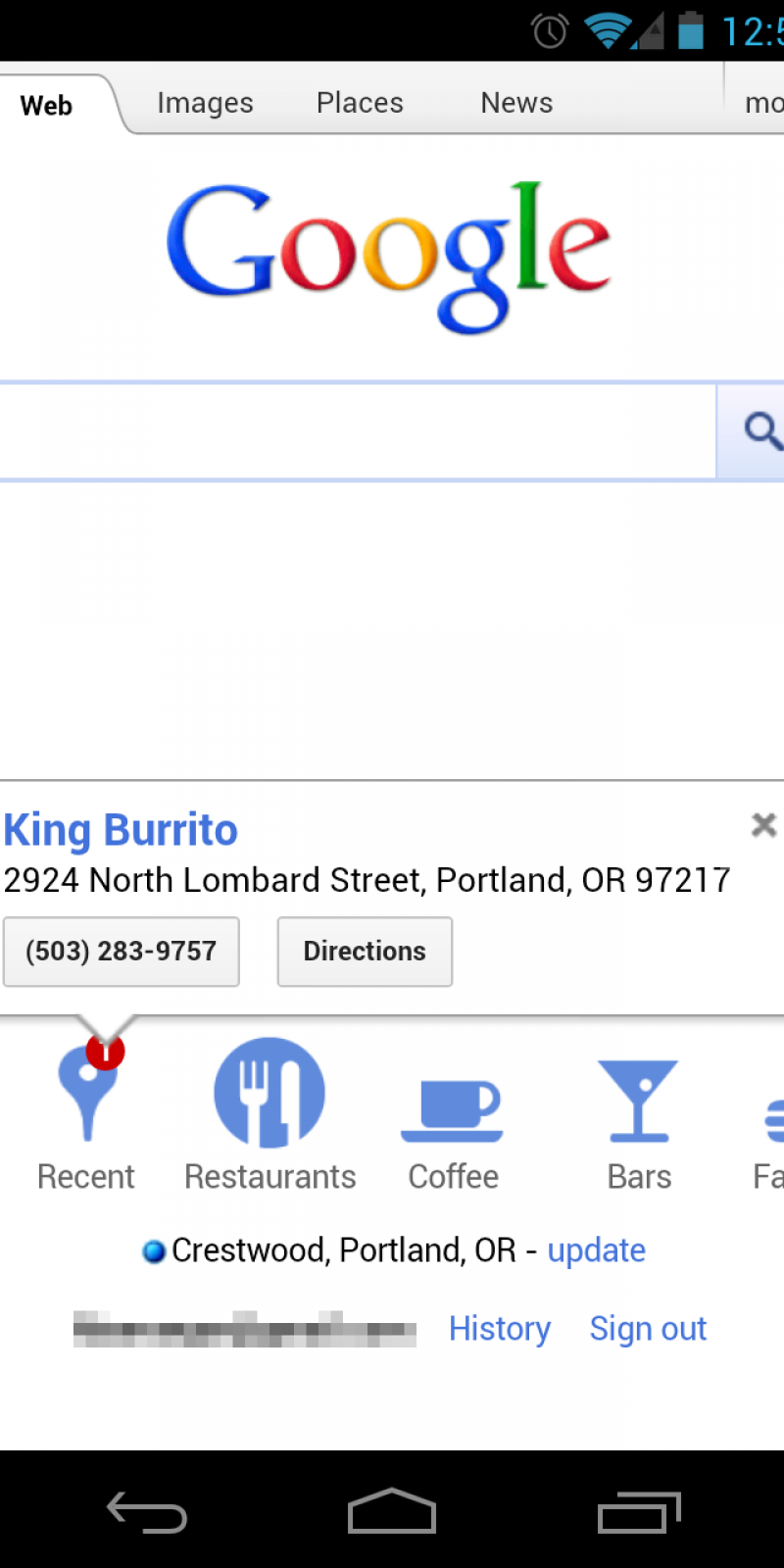The height and width of the screenshot is (1568, 784).
Task: Switch to the Images tab
Action: [205, 103]
